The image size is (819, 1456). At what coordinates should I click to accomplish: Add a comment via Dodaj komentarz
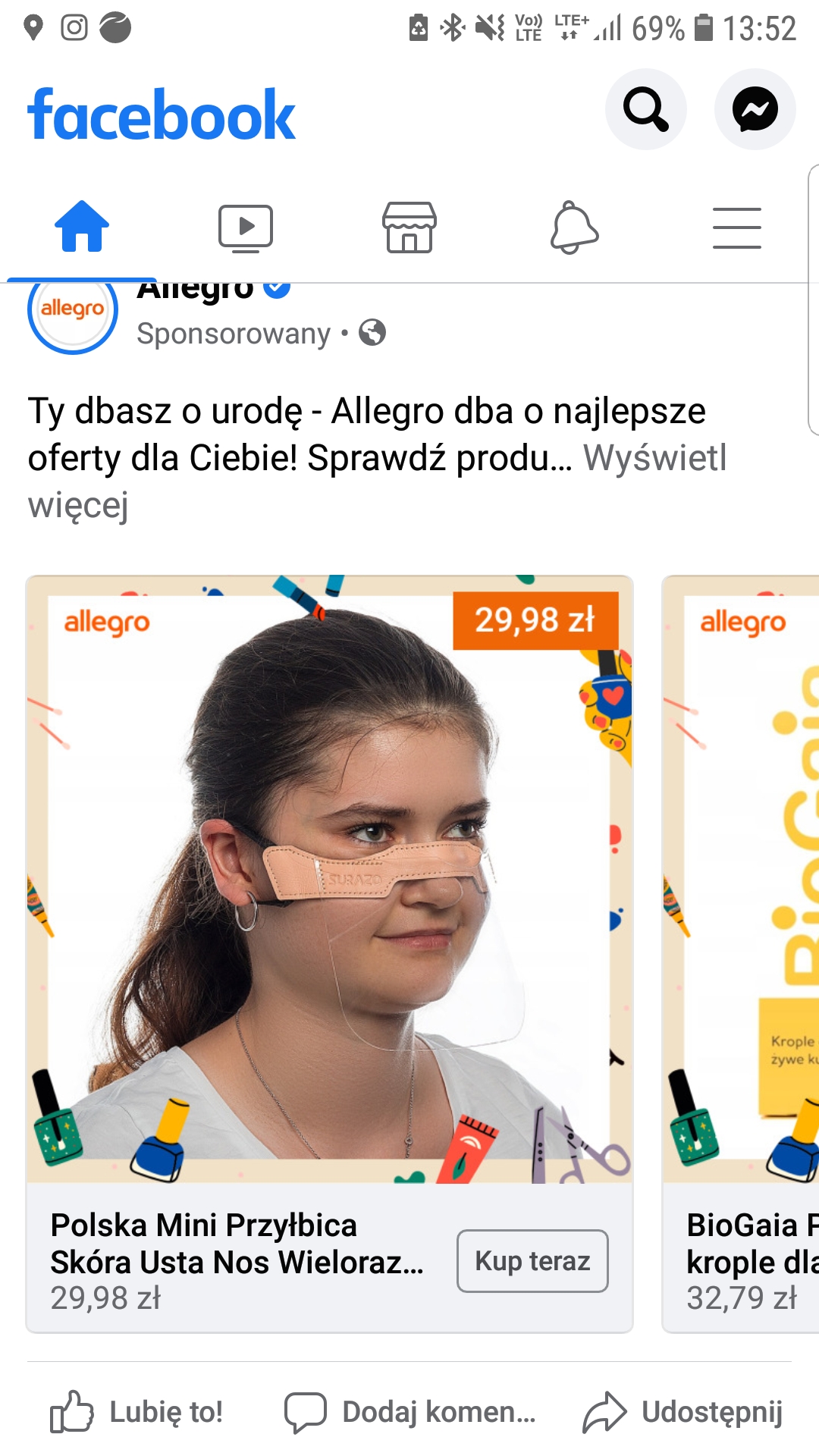click(x=409, y=1412)
